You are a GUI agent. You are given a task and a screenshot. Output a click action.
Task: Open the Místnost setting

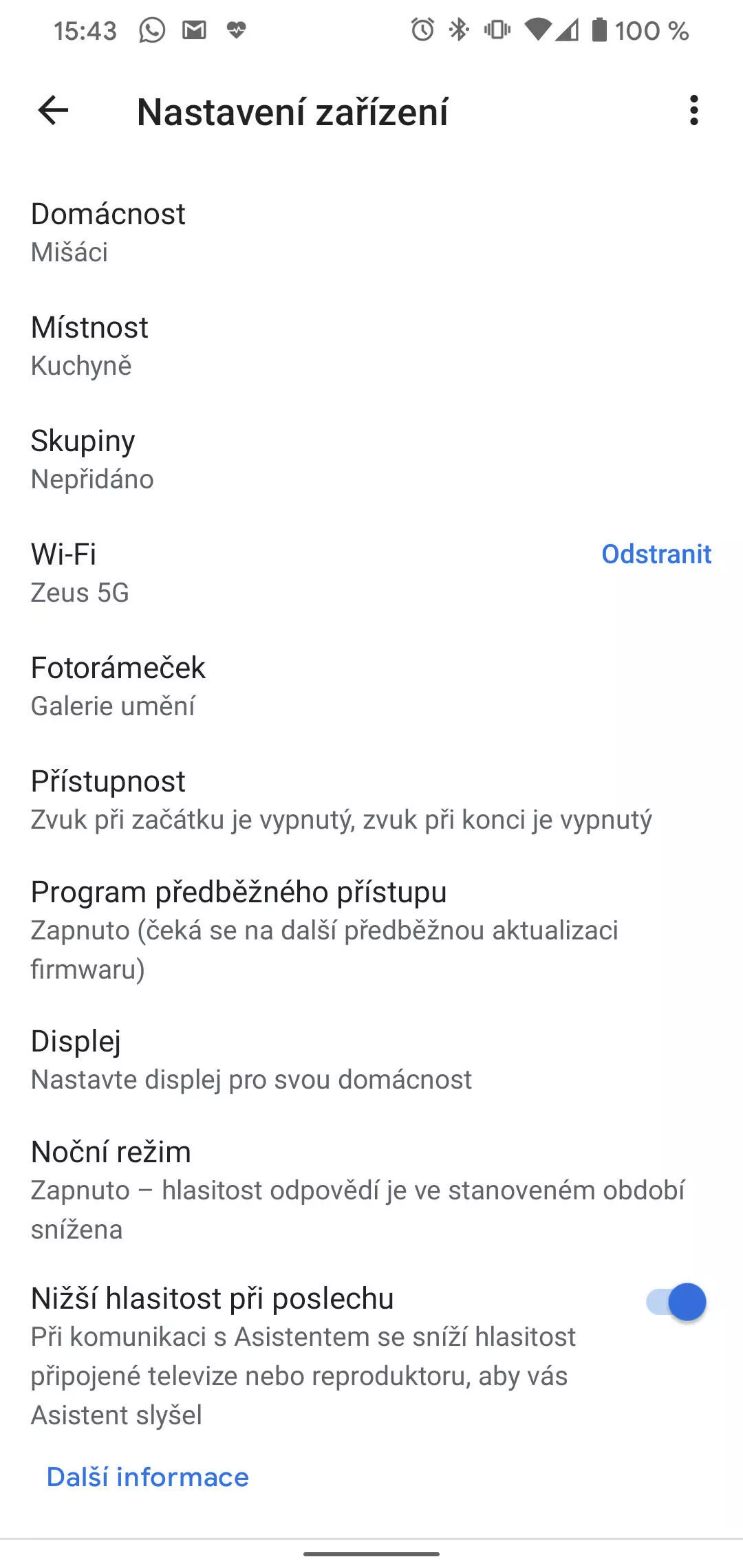coord(371,346)
